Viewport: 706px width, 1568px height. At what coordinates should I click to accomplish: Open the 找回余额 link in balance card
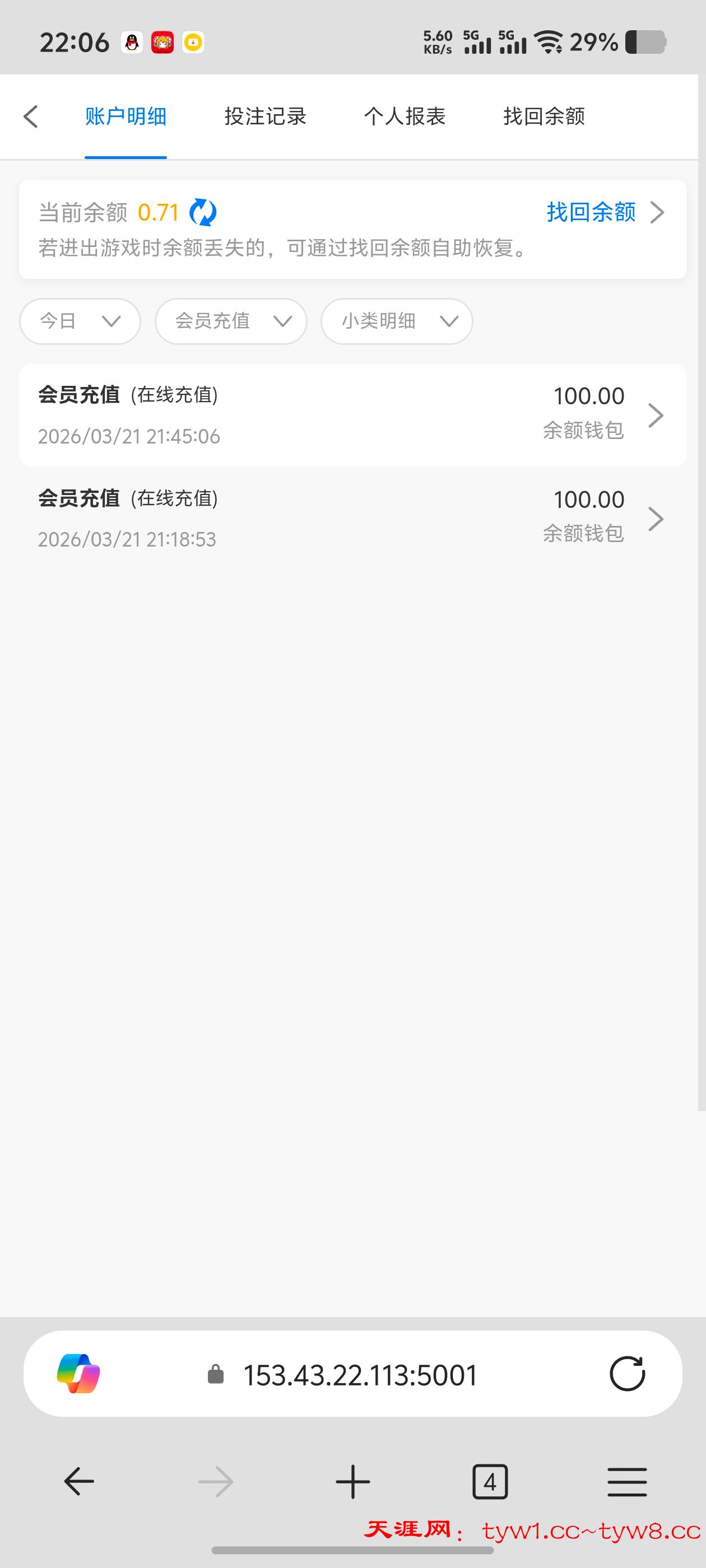pyautogui.click(x=603, y=212)
